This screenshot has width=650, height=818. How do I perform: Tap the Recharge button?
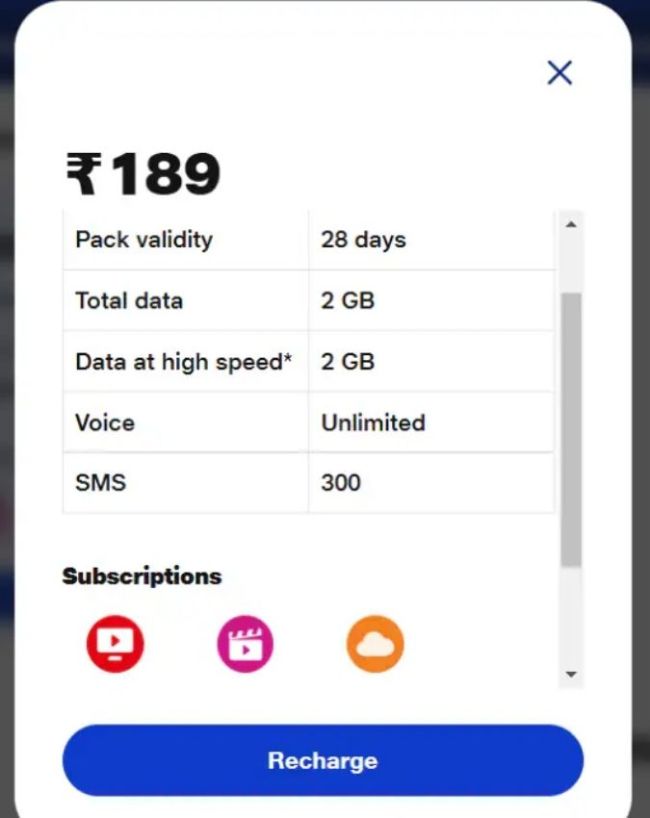click(322, 761)
